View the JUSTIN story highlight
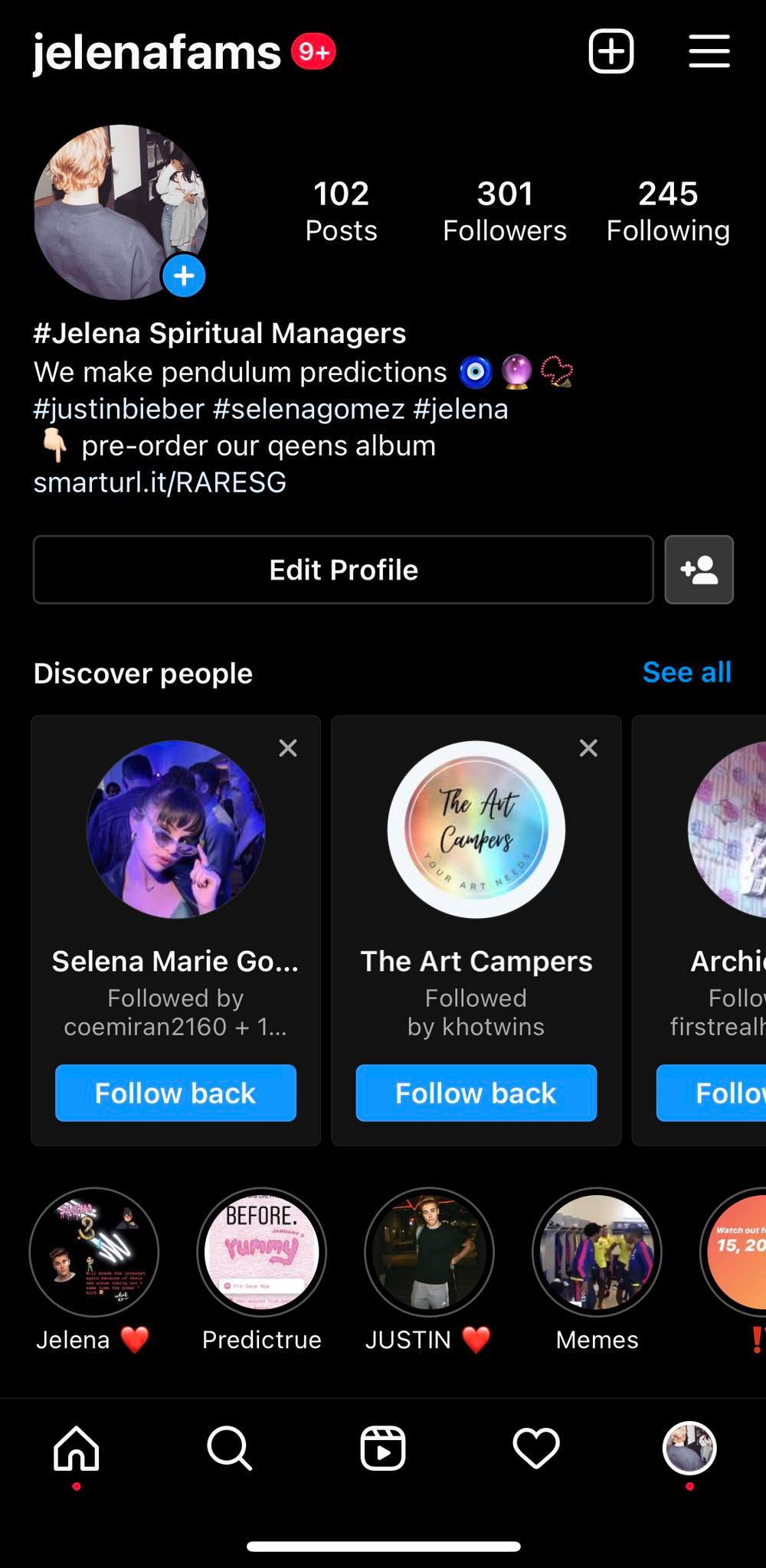Viewport: 766px width, 1568px height. pos(429,1253)
